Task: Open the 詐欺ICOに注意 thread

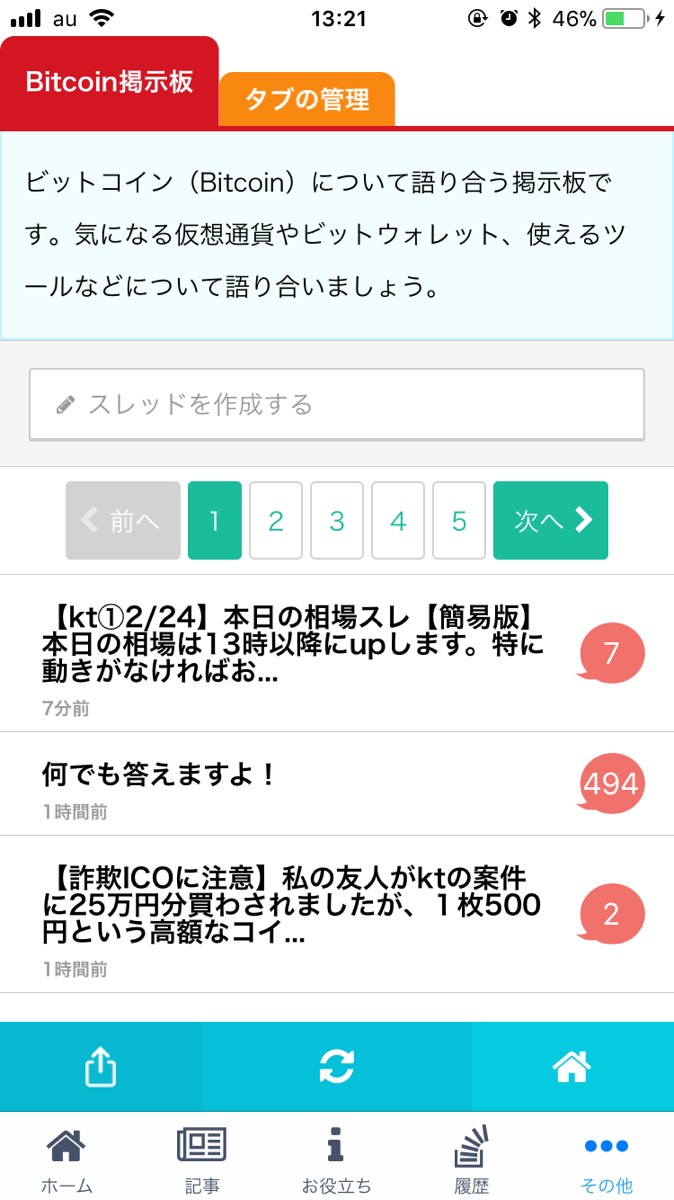Action: point(294,905)
